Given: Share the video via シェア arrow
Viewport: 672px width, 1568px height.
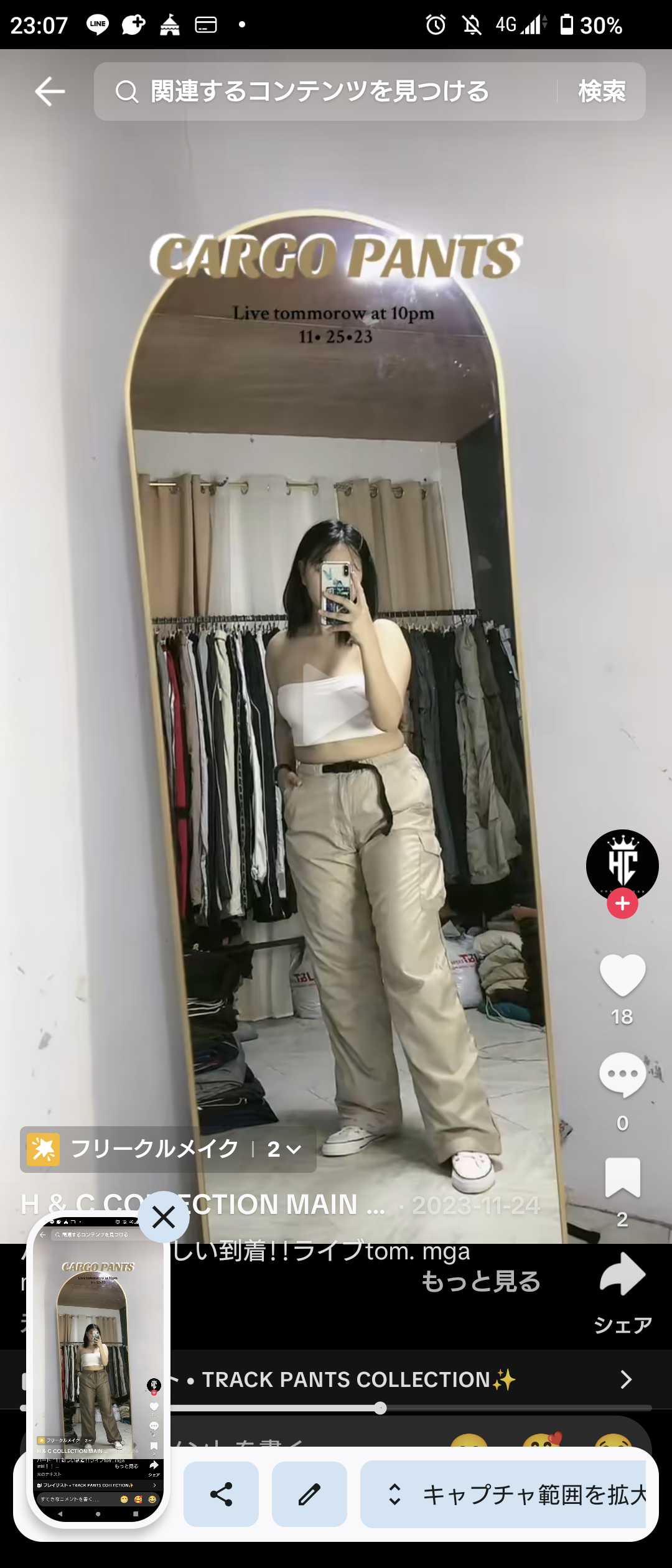Looking at the screenshot, I should point(622,1276).
